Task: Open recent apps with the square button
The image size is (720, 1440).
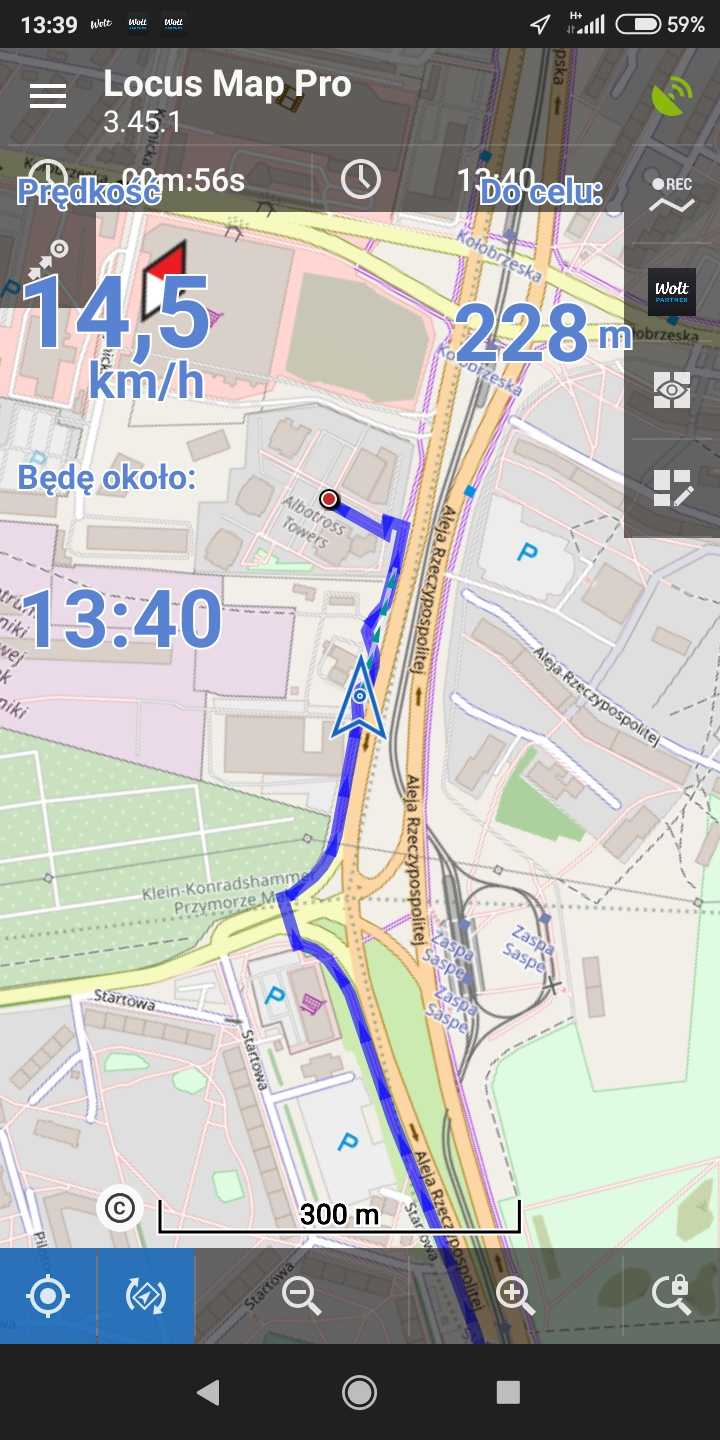Action: point(508,1392)
